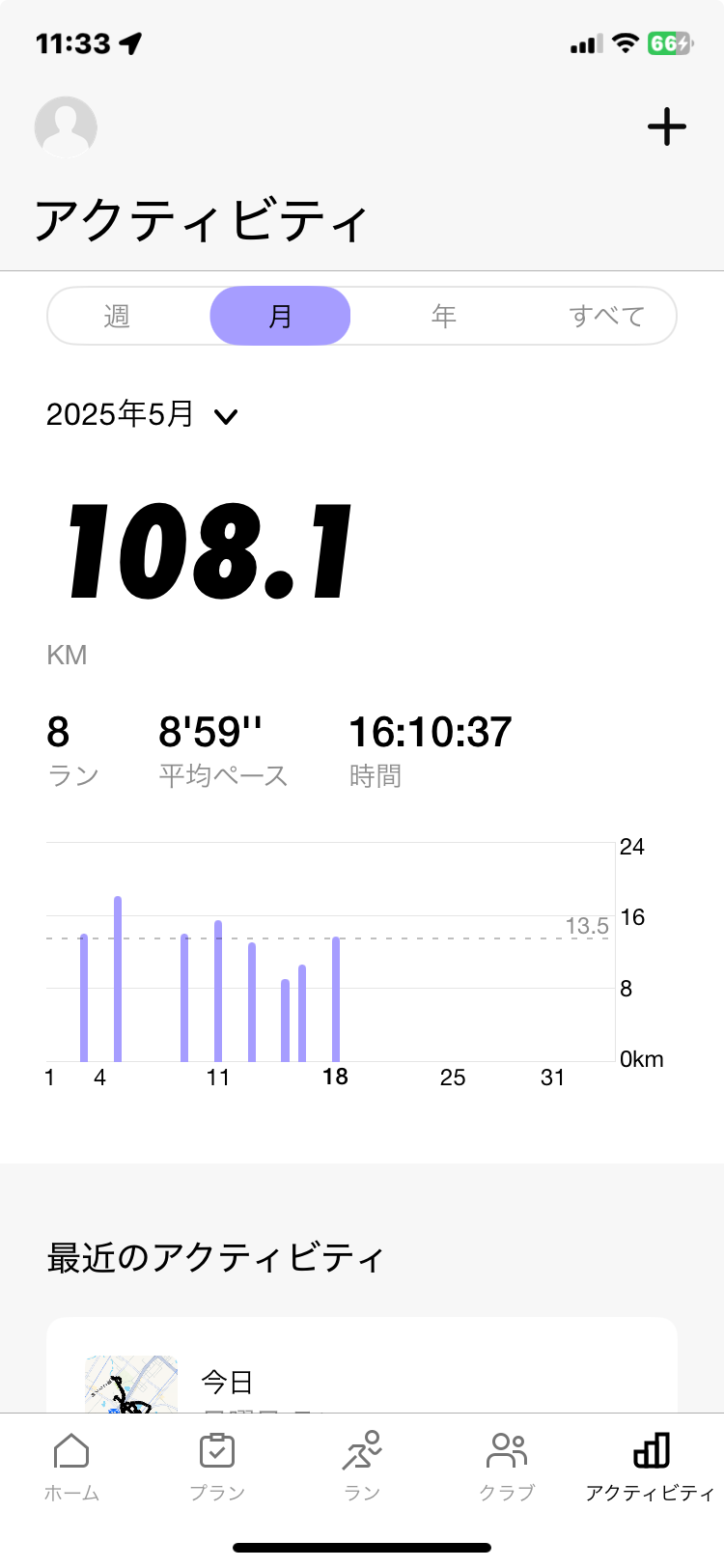Switch to the 週 (week) view
This screenshot has height=1568, width=724.
[117, 316]
